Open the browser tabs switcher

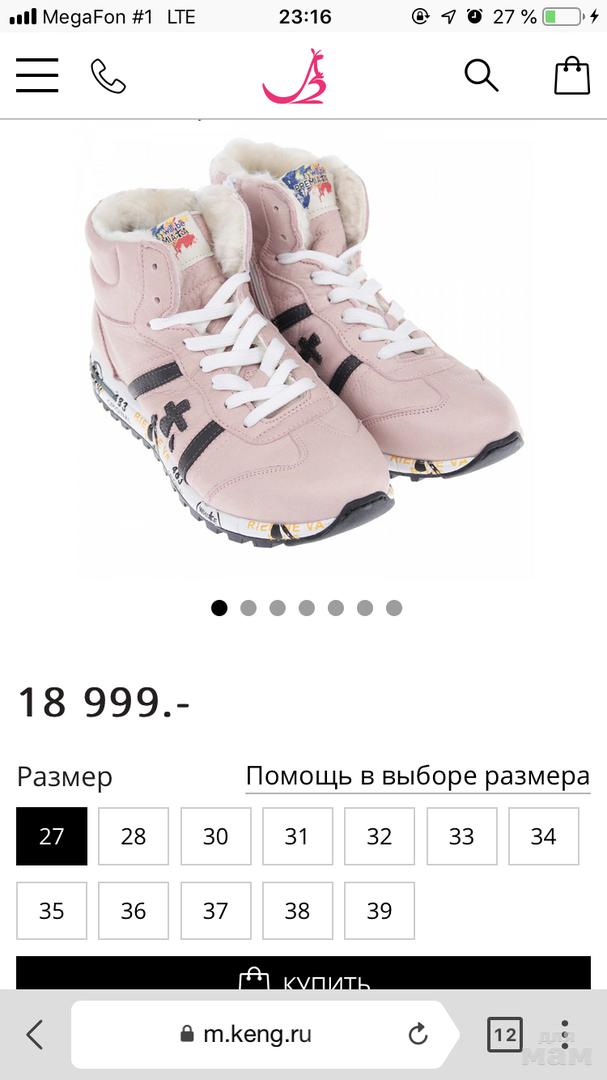coord(505,1034)
